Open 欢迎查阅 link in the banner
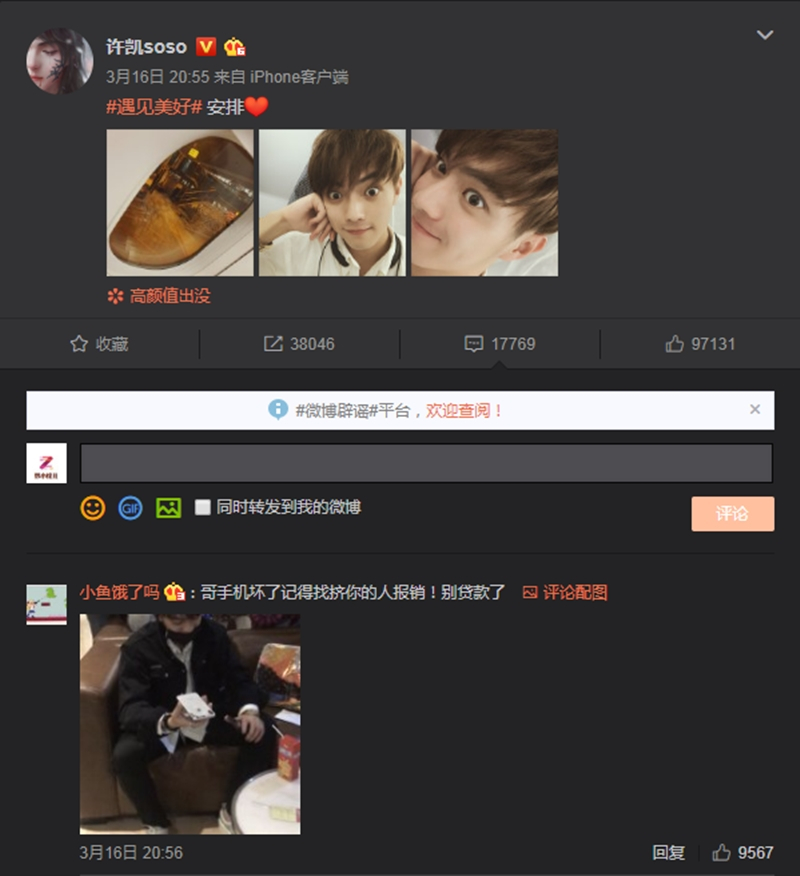 [465, 410]
